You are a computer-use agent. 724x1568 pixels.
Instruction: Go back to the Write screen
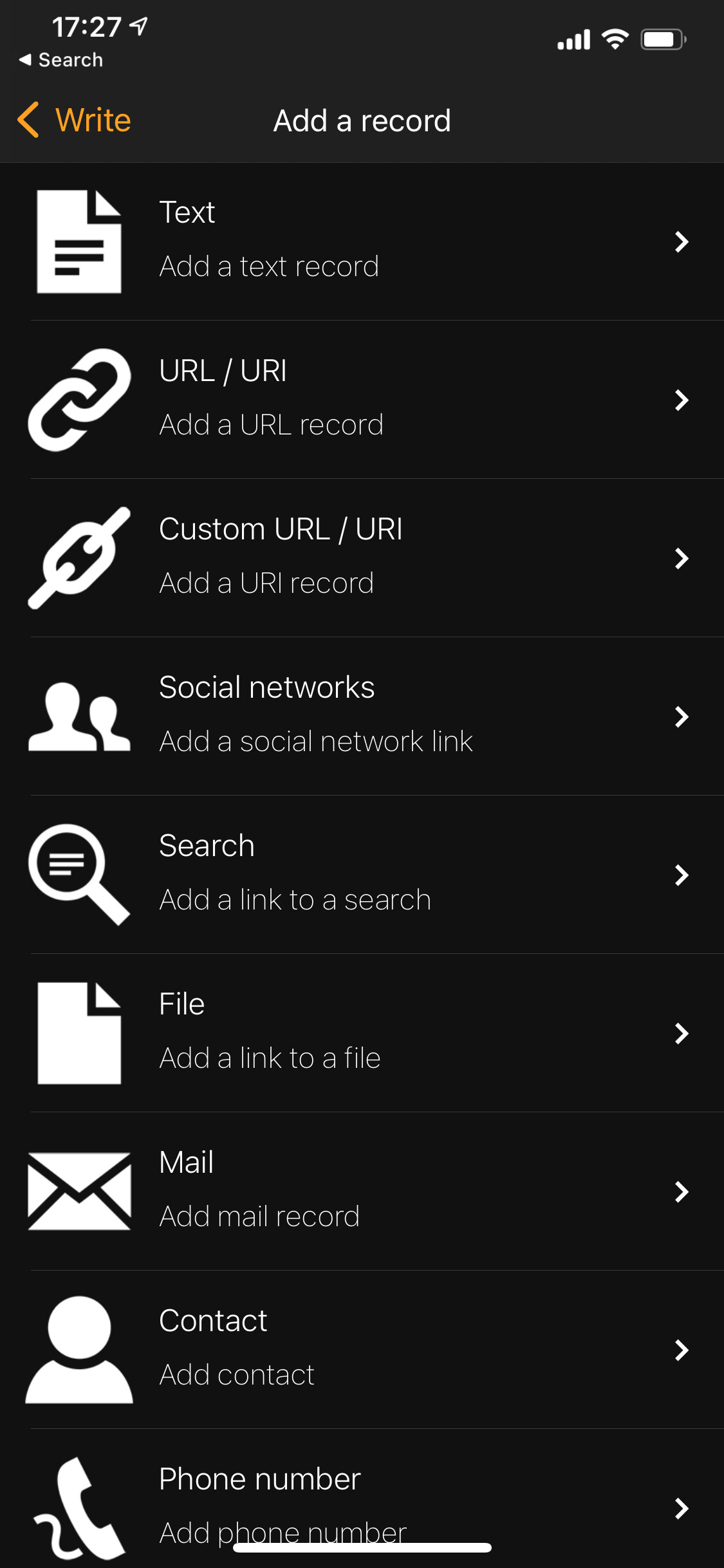pyautogui.click(x=74, y=120)
